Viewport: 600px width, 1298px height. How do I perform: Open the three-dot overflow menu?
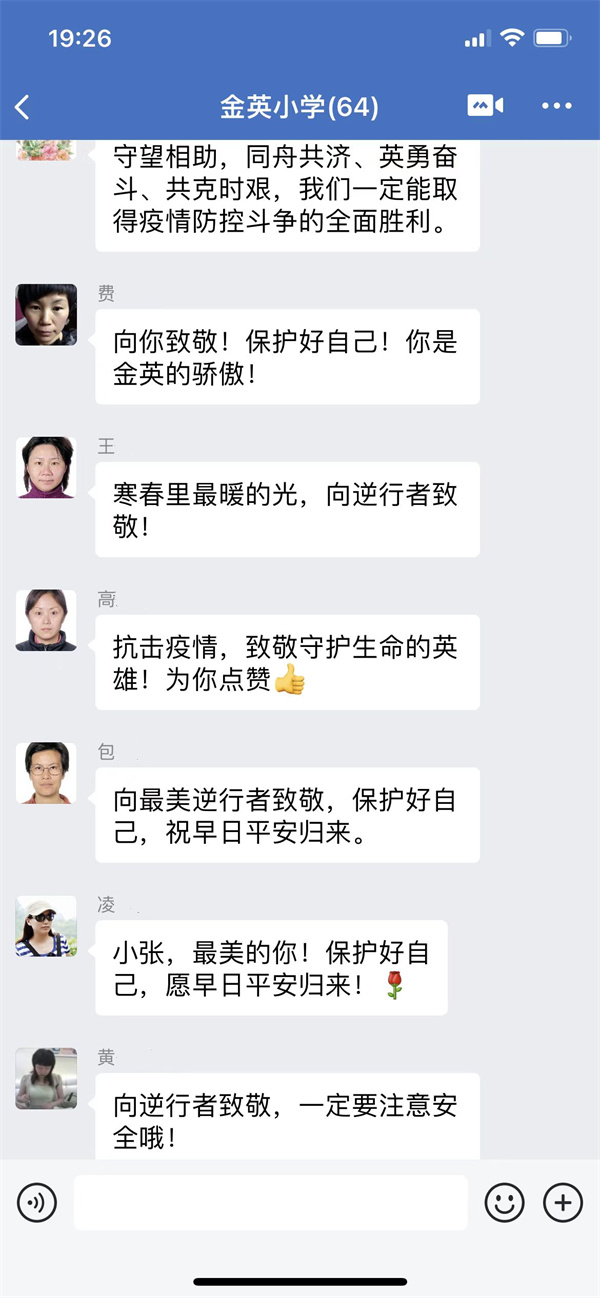tap(558, 106)
